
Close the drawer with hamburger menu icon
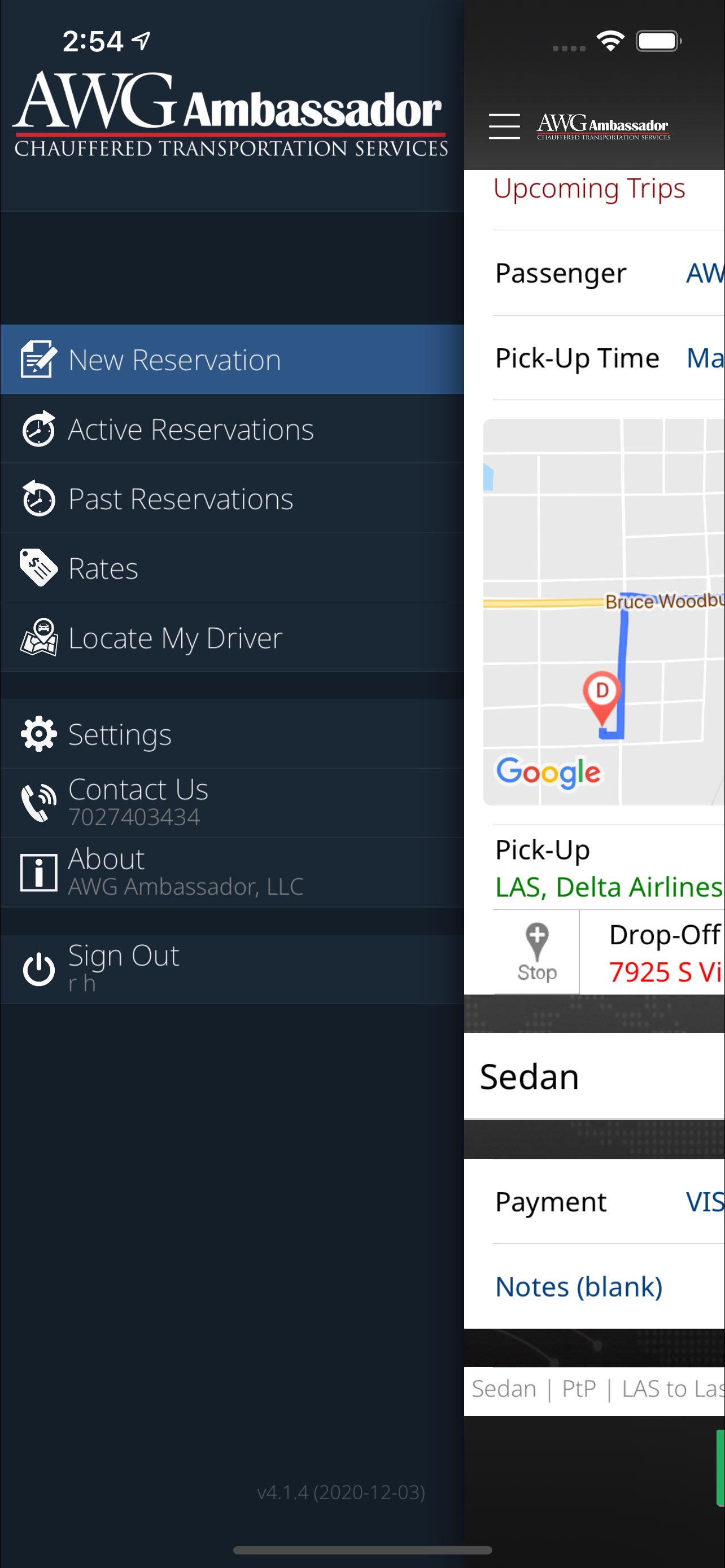tap(504, 126)
